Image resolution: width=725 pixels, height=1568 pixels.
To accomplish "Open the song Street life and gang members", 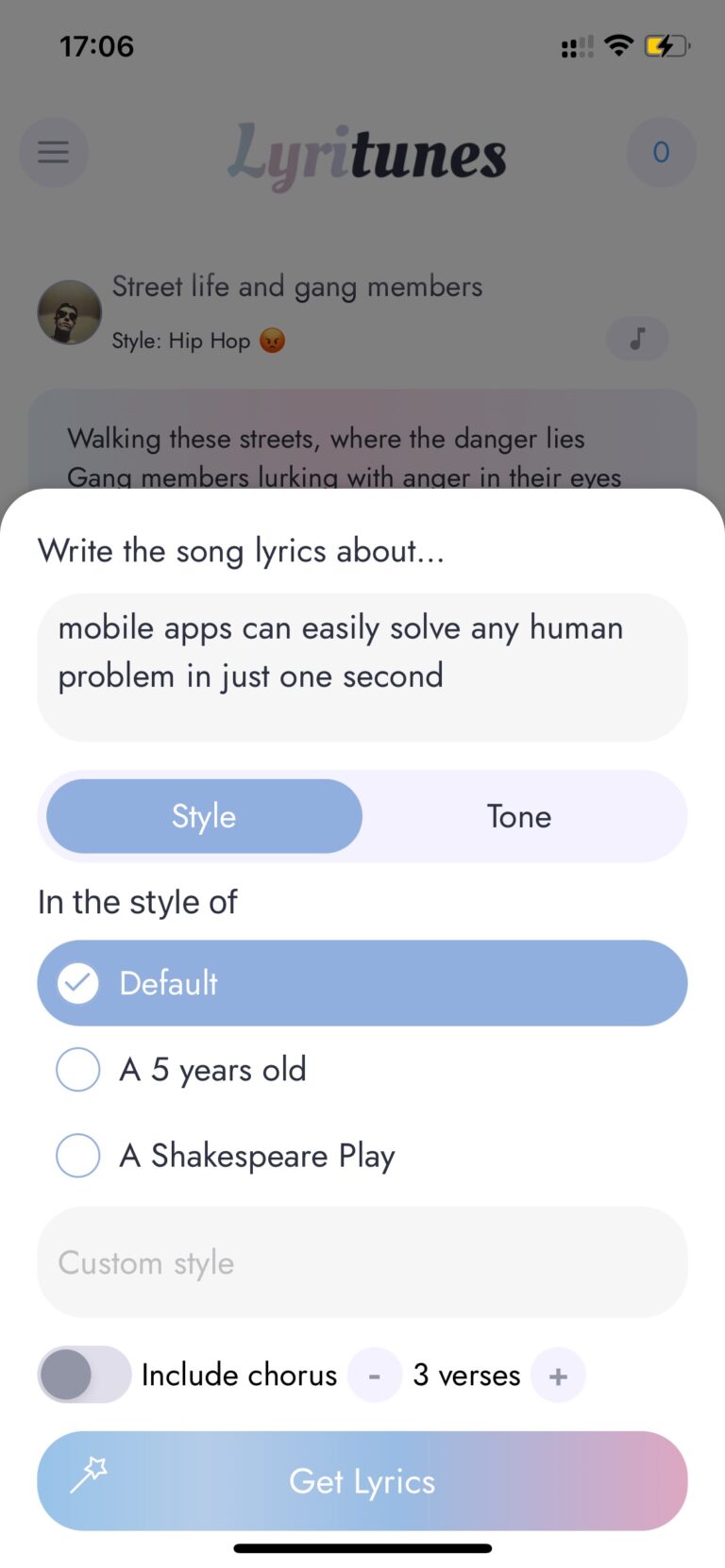I will coord(297,286).
